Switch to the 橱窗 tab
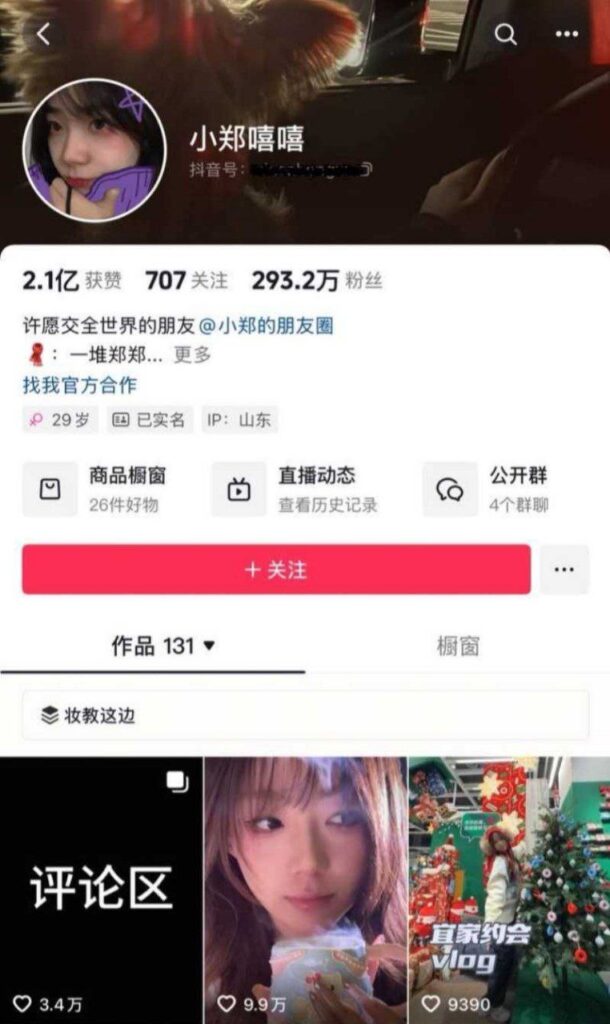This screenshot has height=1024, width=610. click(458, 646)
